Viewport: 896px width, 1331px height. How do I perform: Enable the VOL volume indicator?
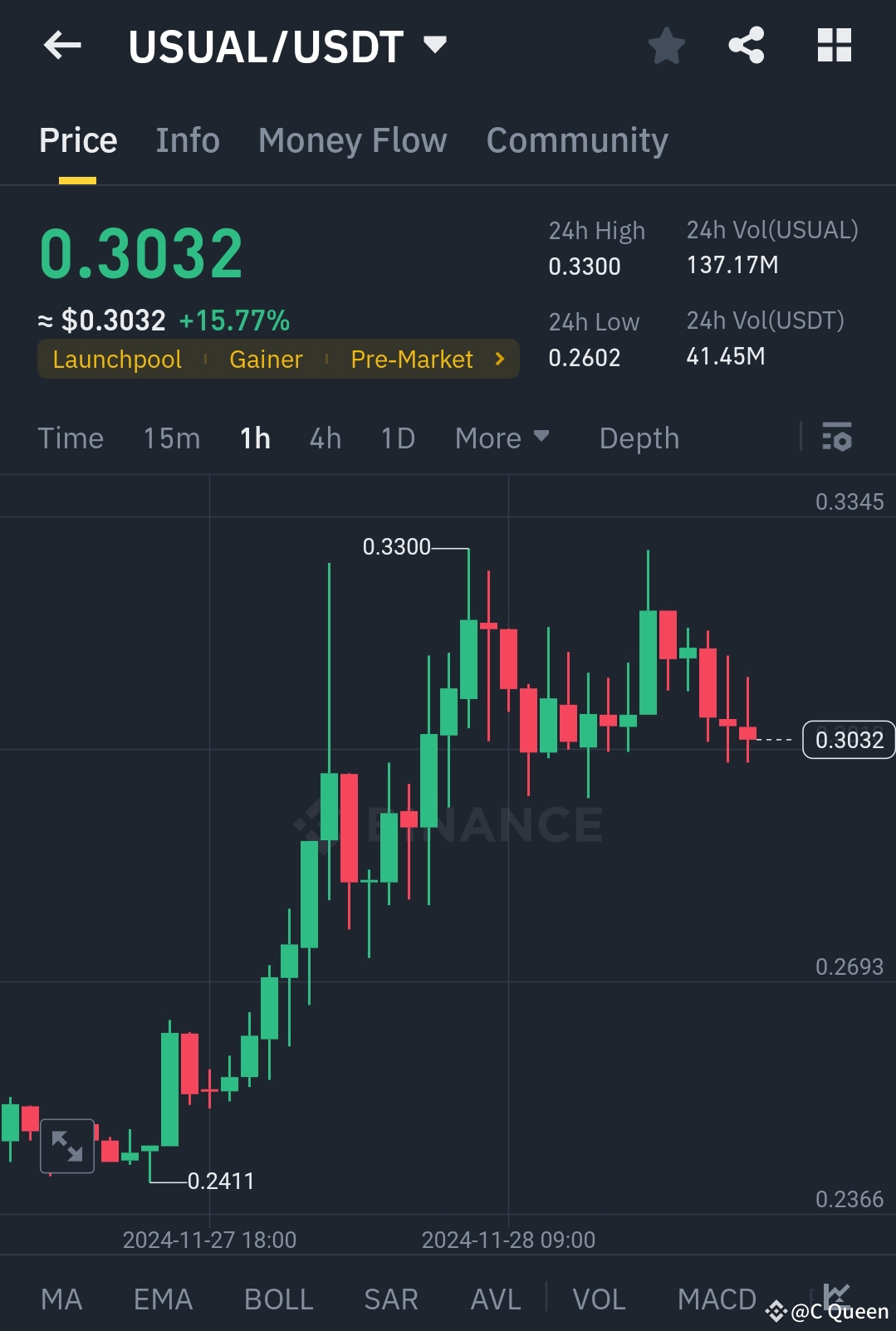598,1298
